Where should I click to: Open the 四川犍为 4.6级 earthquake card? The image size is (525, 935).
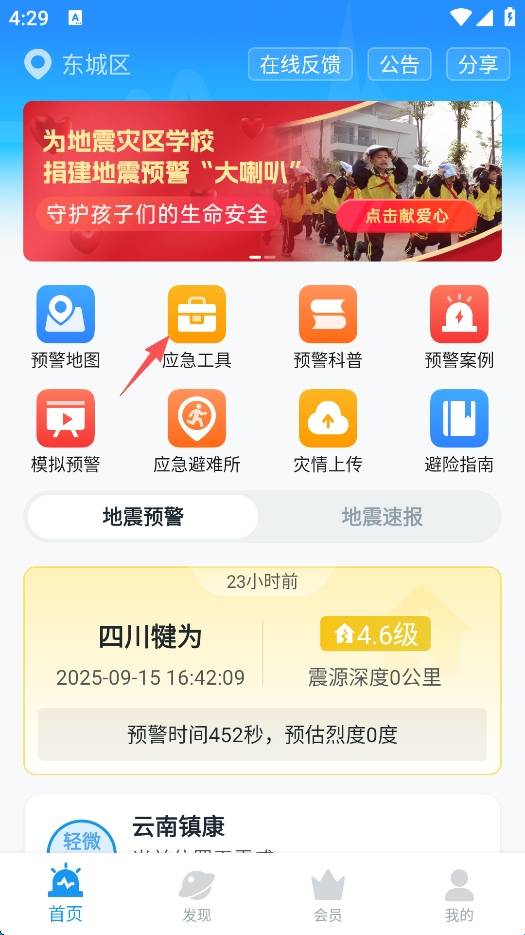pos(262,670)
